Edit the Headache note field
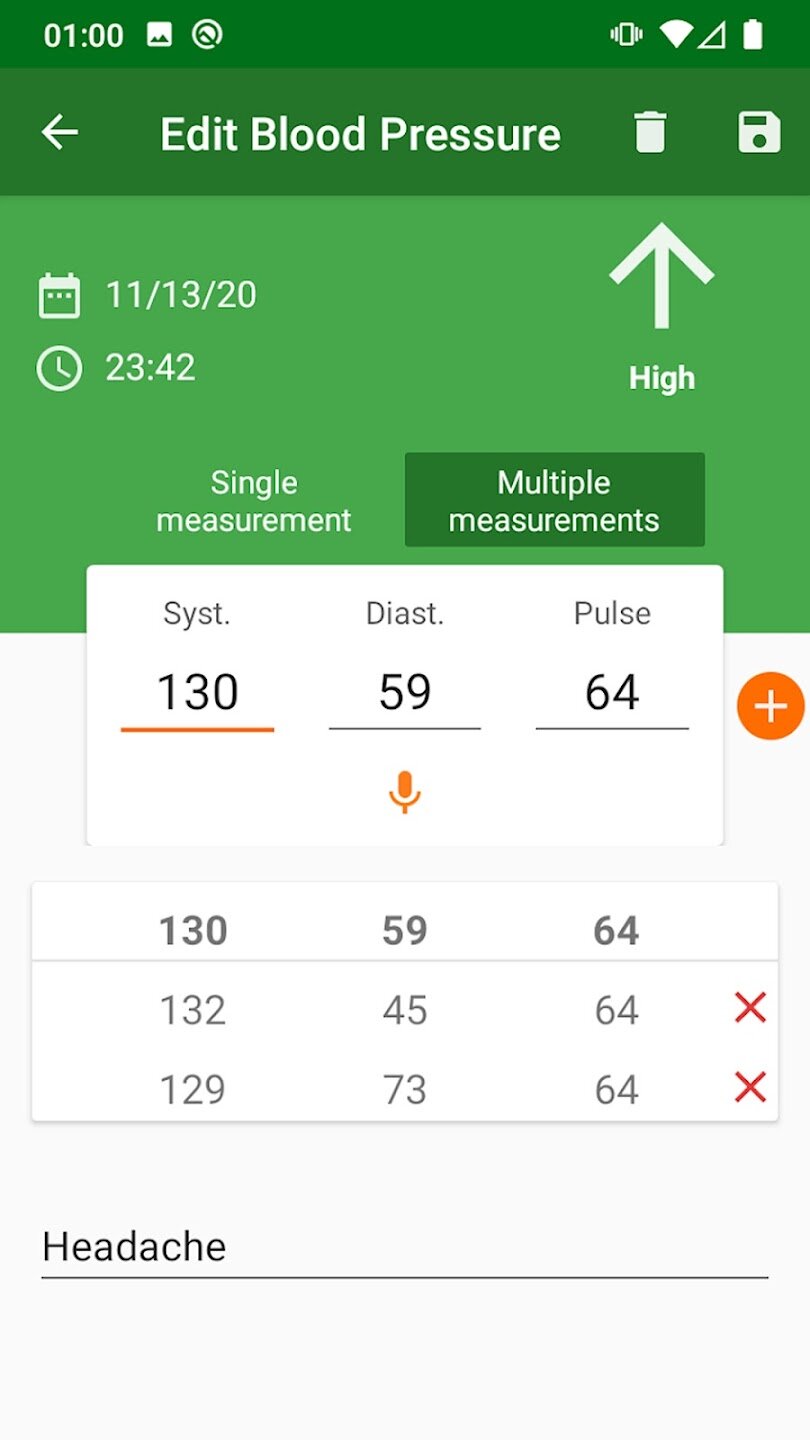Viewport: 810px width, 1440px height. coord(405,1248)
